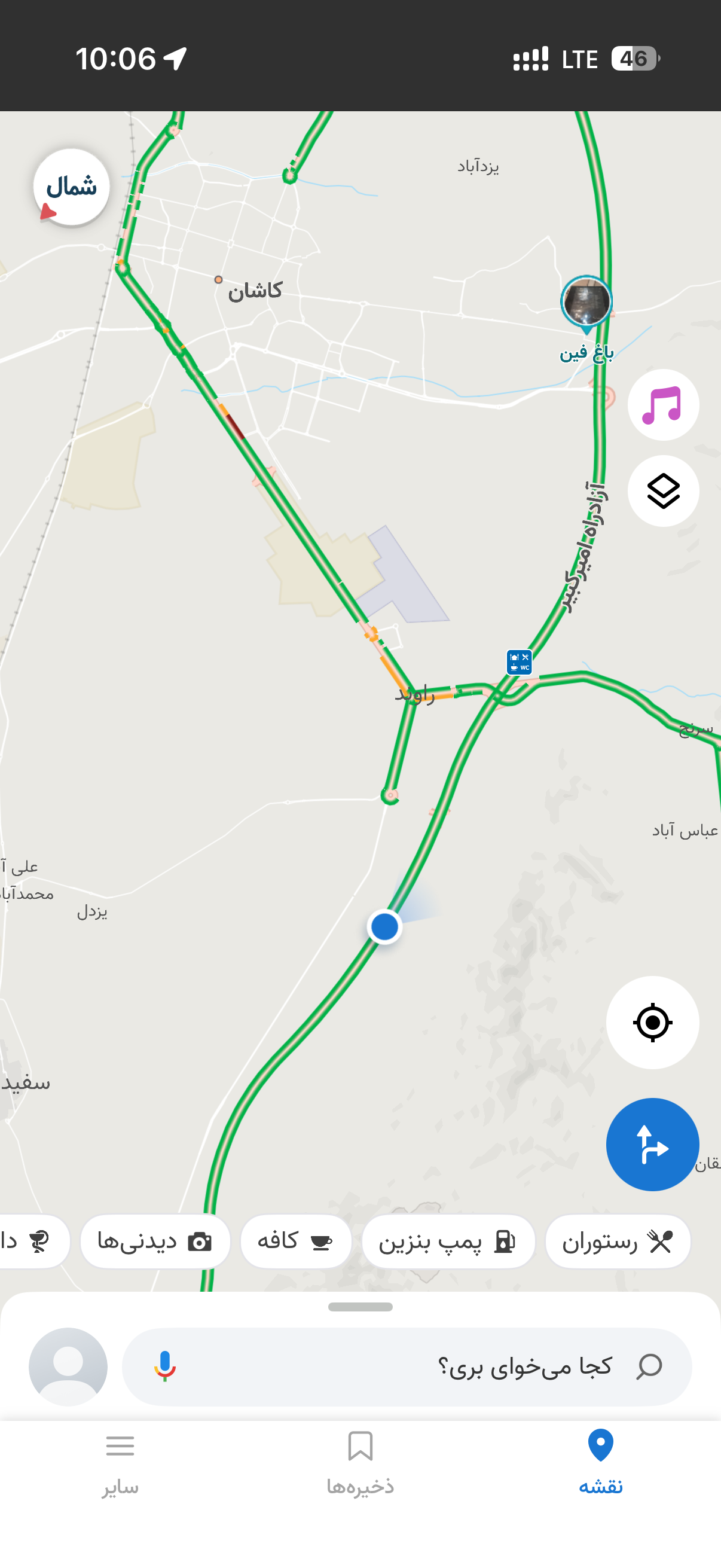Open the map layers menu
This screenshot has height=1568, width=721.
(662, 490)
